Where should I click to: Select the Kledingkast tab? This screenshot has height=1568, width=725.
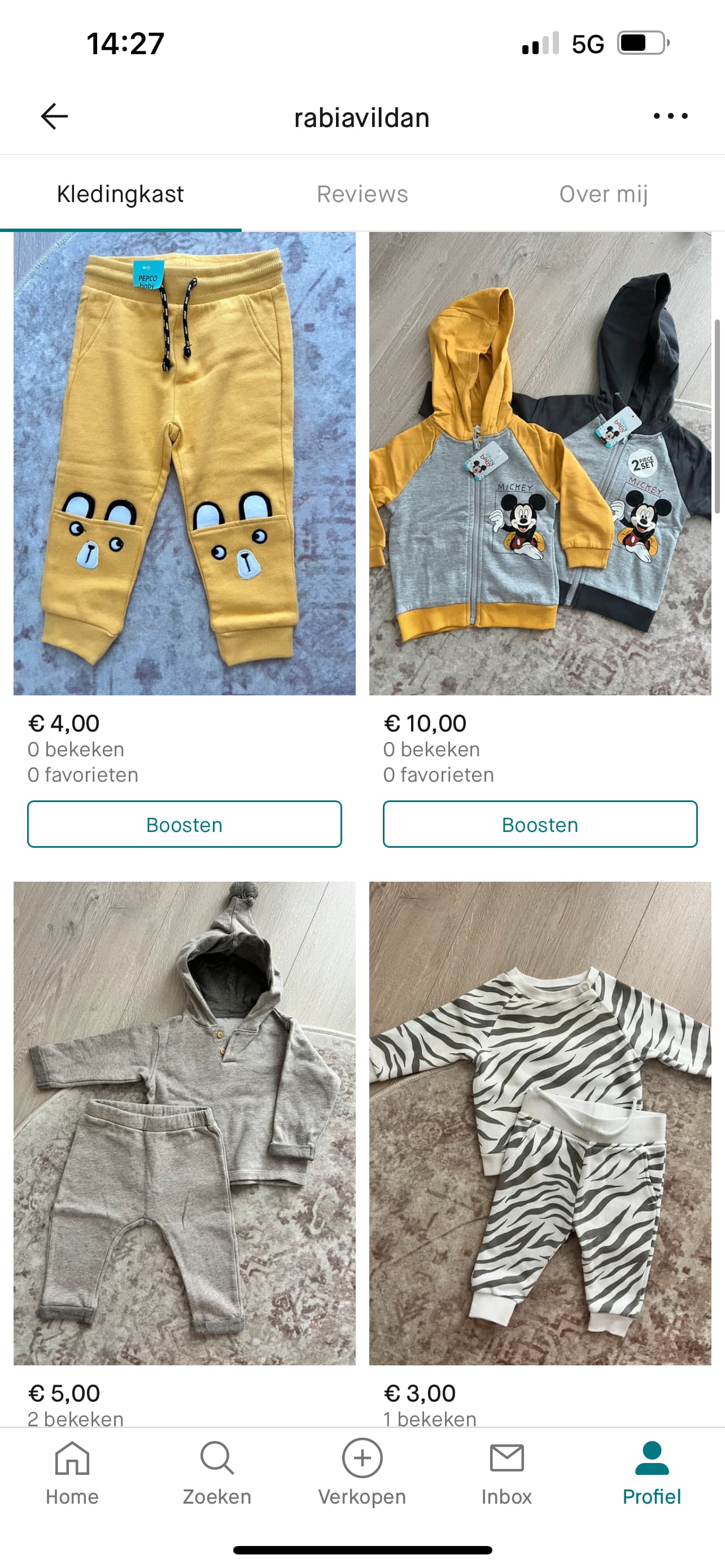pos(120,194)
